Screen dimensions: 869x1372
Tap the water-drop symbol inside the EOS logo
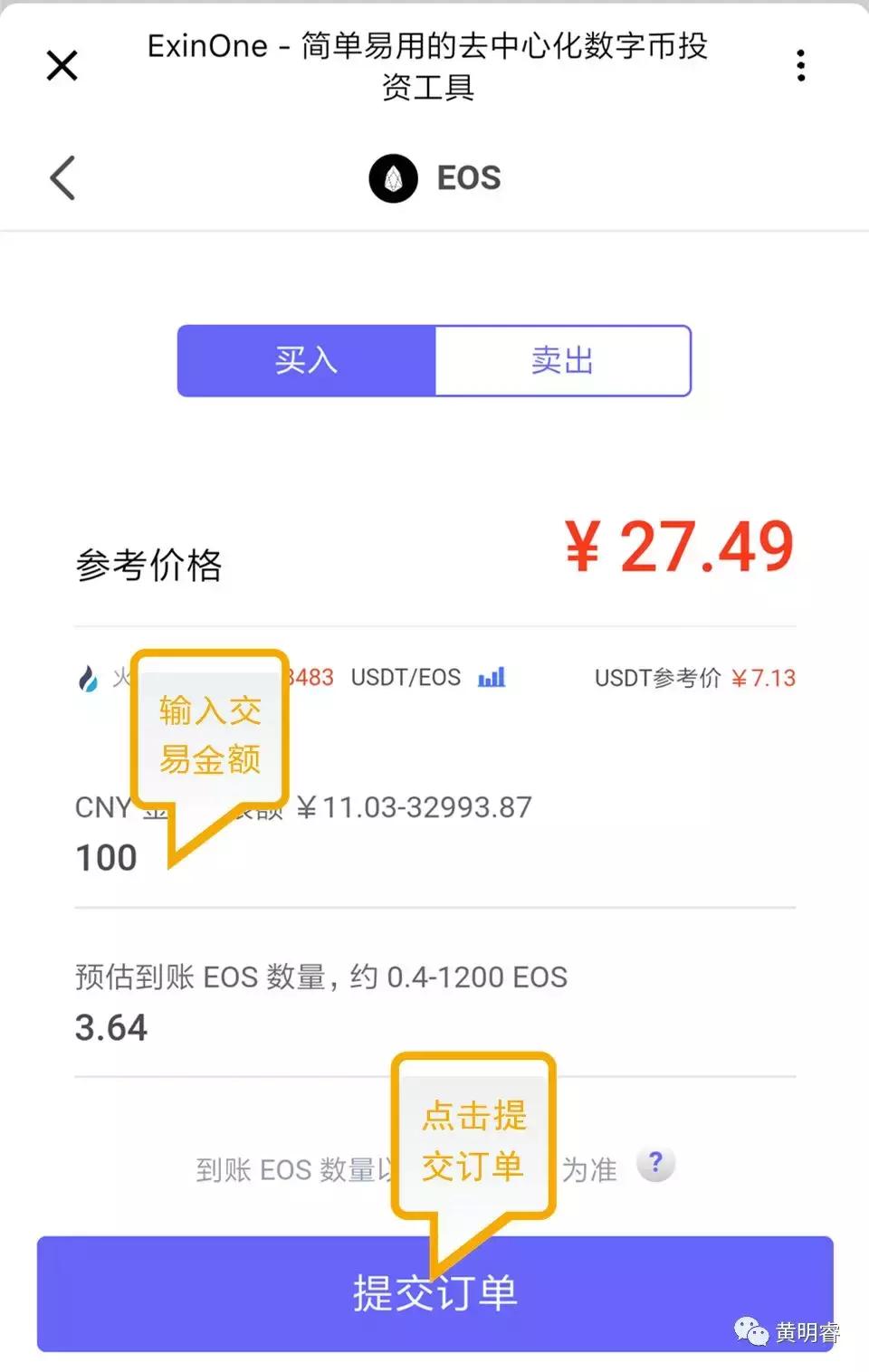coord(393,178)
